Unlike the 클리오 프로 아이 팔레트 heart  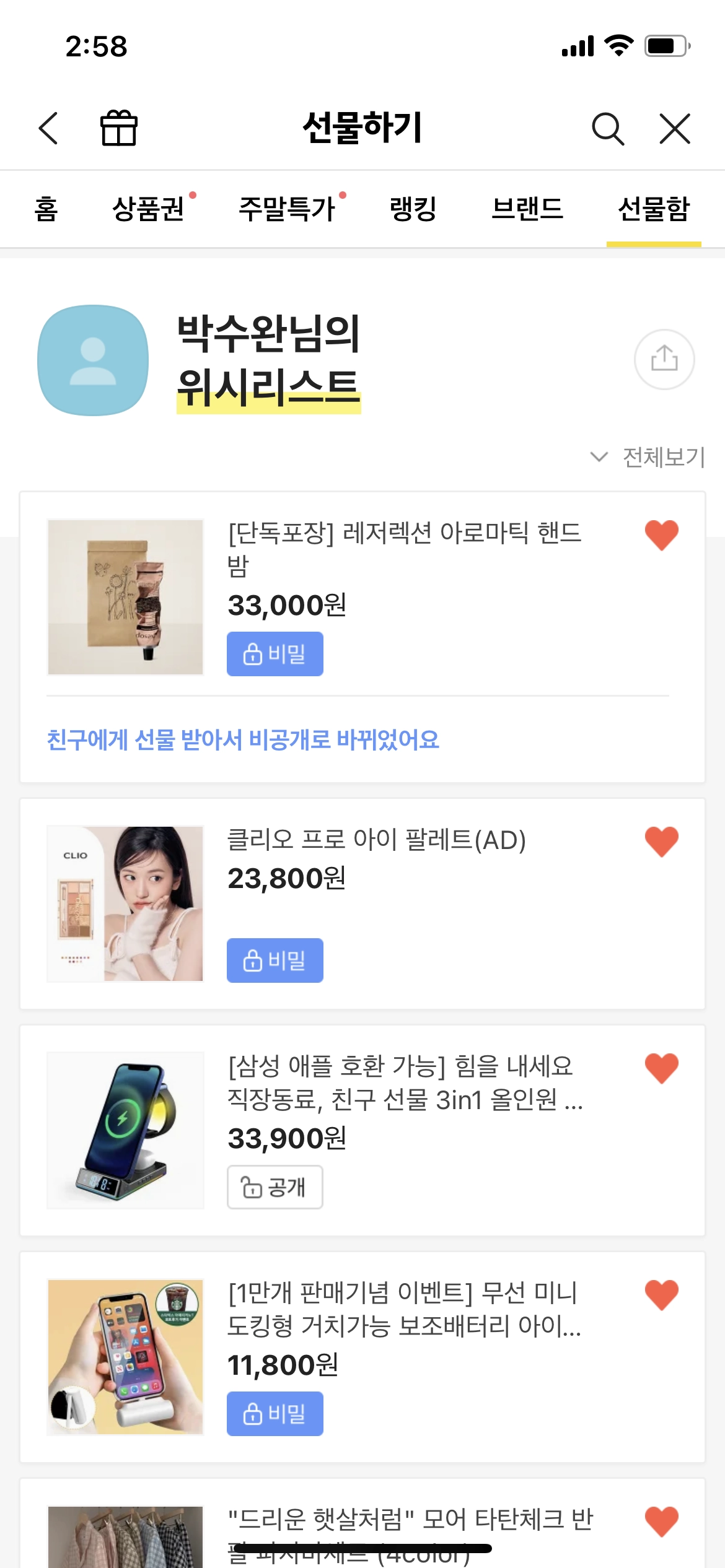pyautogui.click(x=661, y=842)
